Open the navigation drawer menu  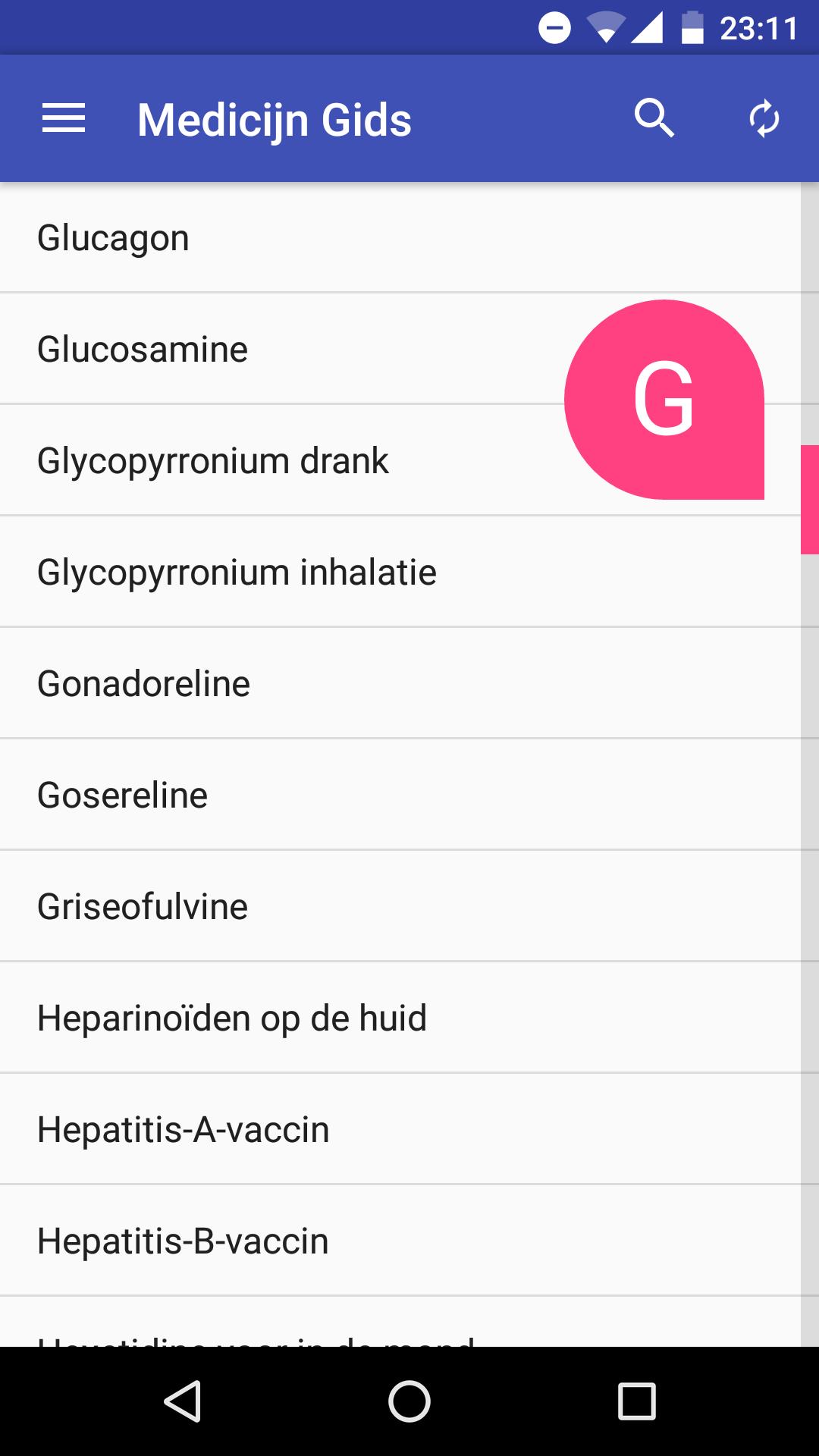[x=61, y=118]
